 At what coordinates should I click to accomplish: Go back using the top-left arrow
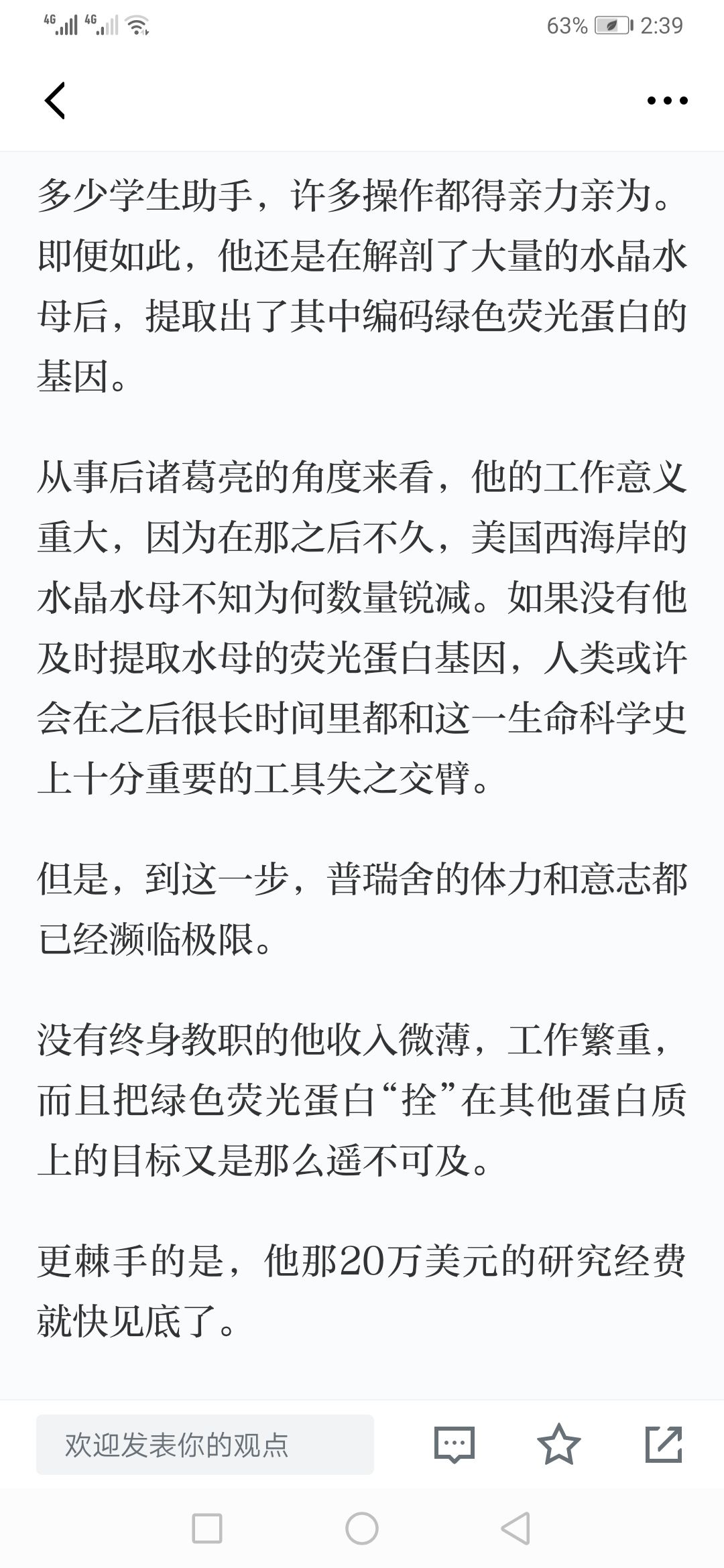tap(55, 101)
